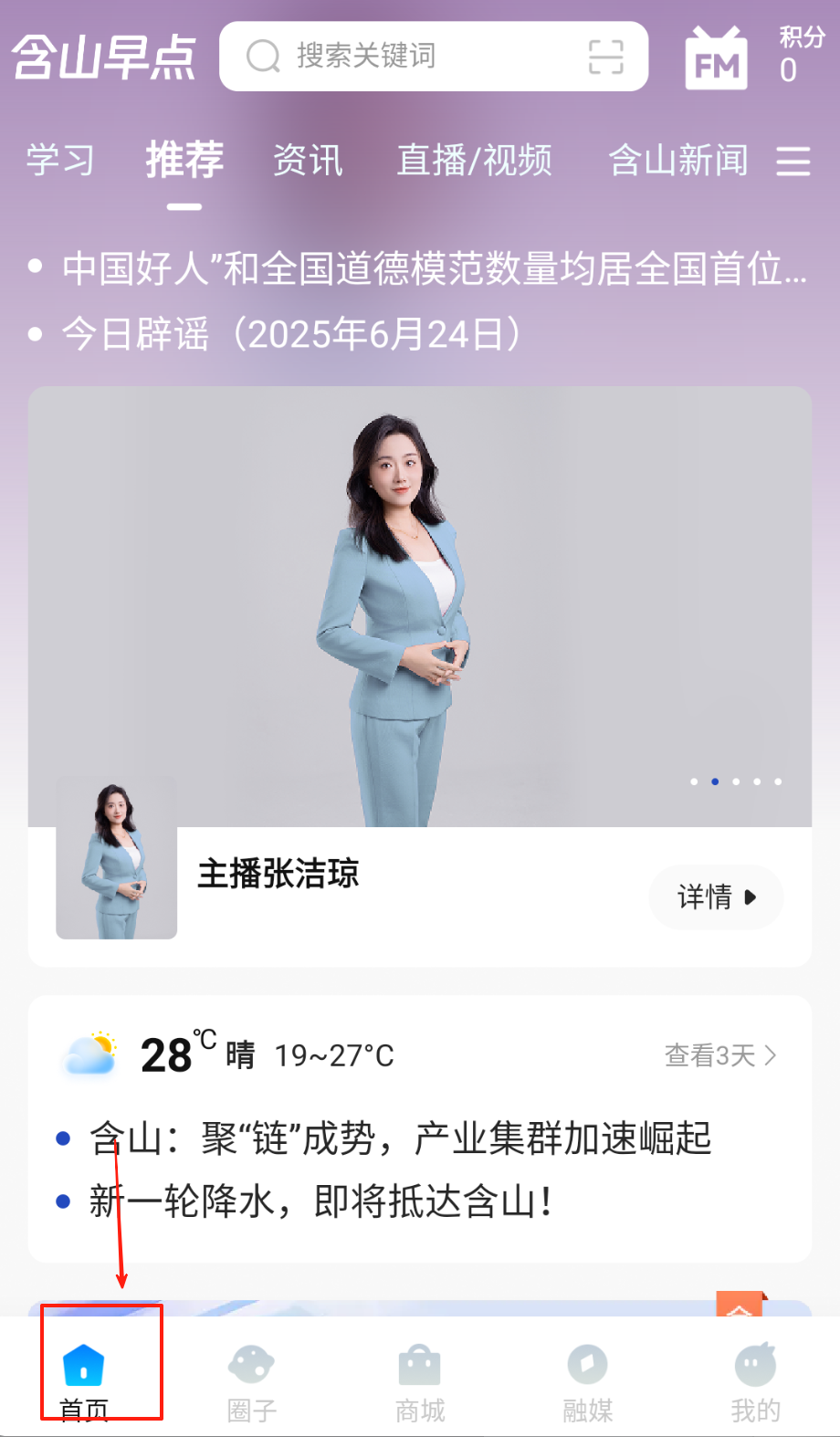Open the 中国好人 headline
This screenshot has width=840, height=1437.
click(x=434, y=268)
